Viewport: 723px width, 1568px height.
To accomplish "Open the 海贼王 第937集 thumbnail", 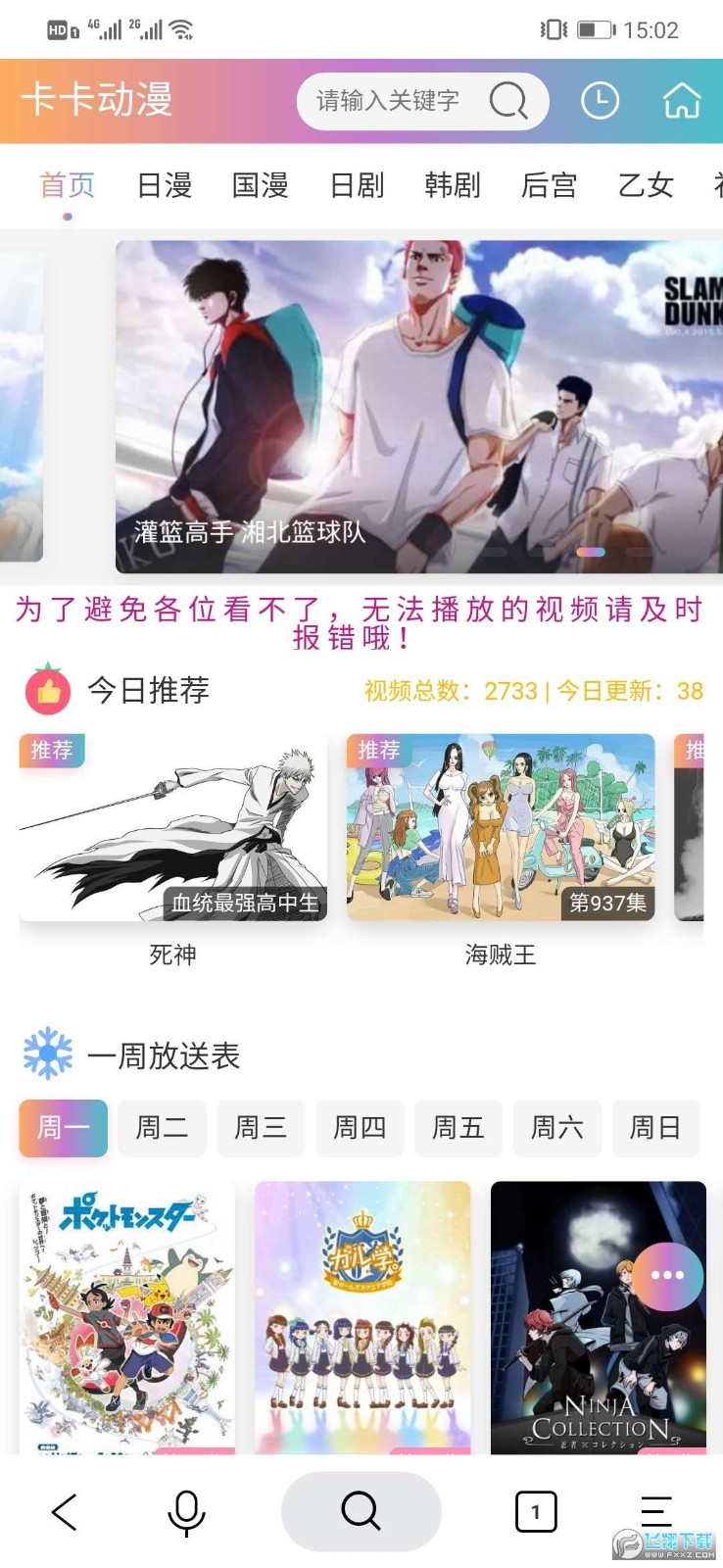I will (503, 828).
